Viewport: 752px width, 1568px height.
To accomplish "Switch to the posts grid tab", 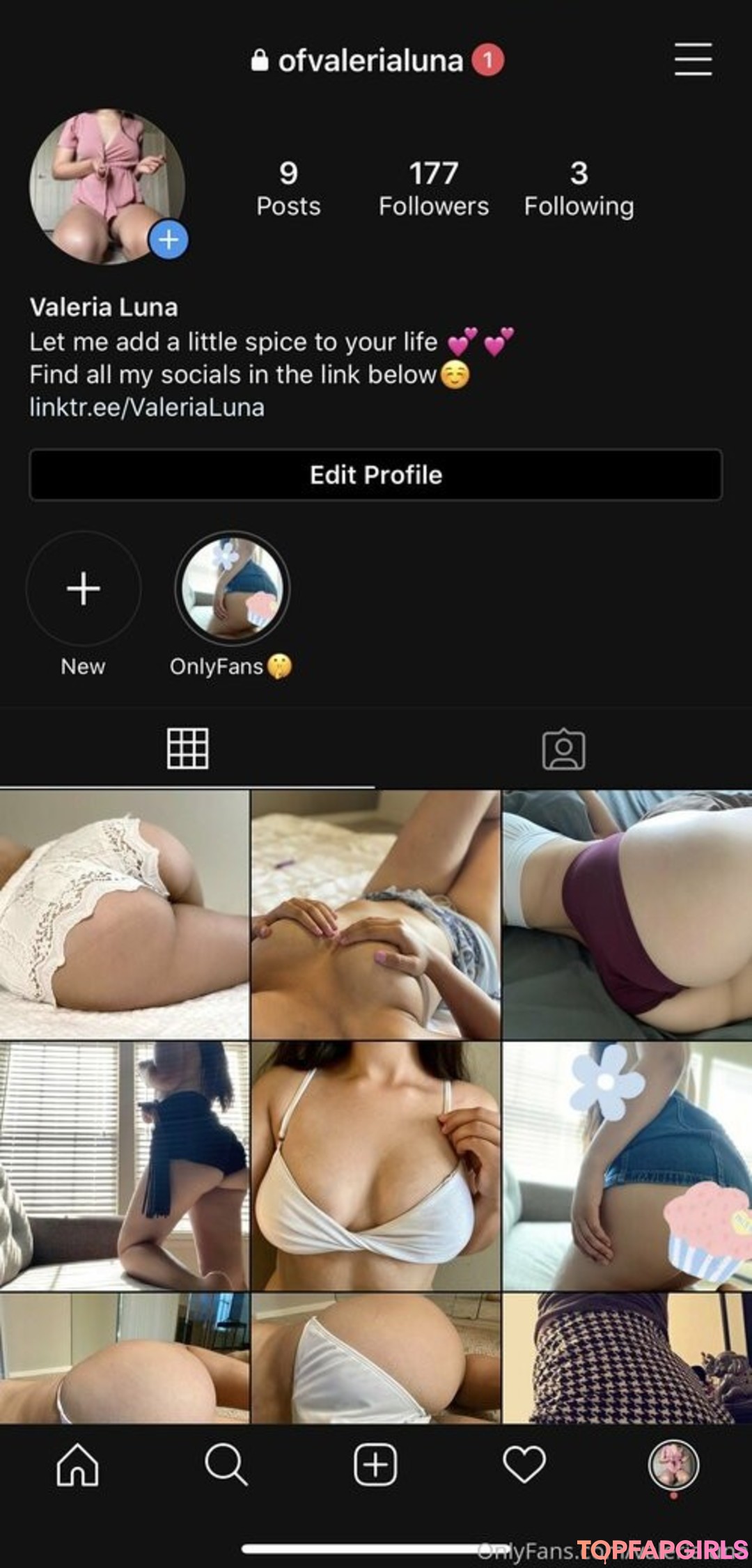I will click(x=188, y=751).
